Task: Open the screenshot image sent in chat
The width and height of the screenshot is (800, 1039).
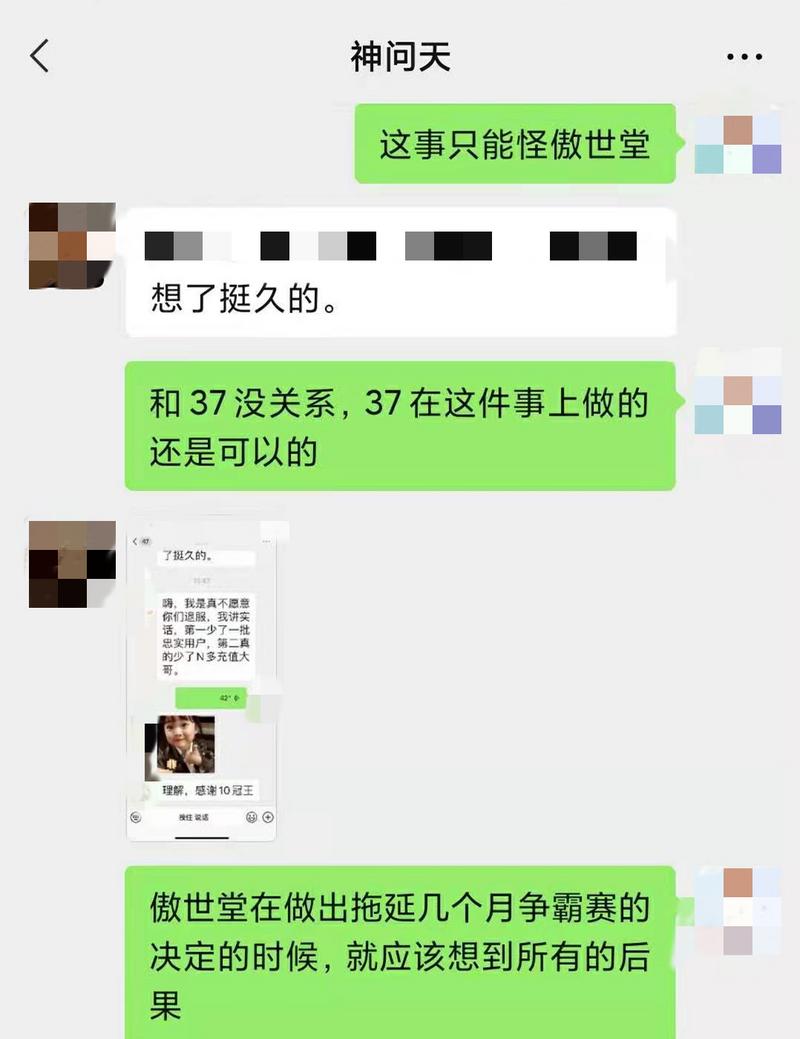Action: (x=205, y=680)
